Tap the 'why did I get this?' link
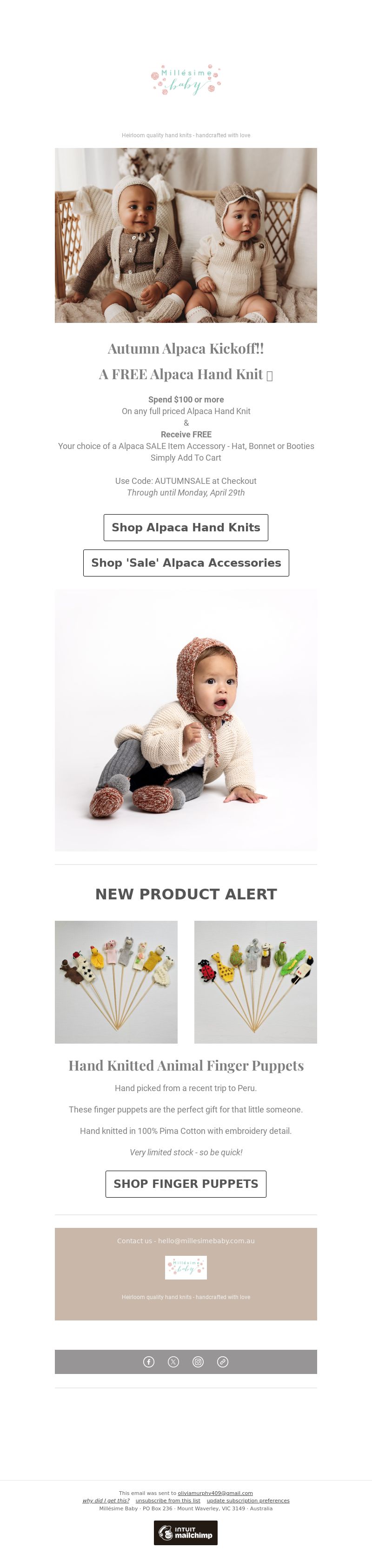 point(106,1501)
